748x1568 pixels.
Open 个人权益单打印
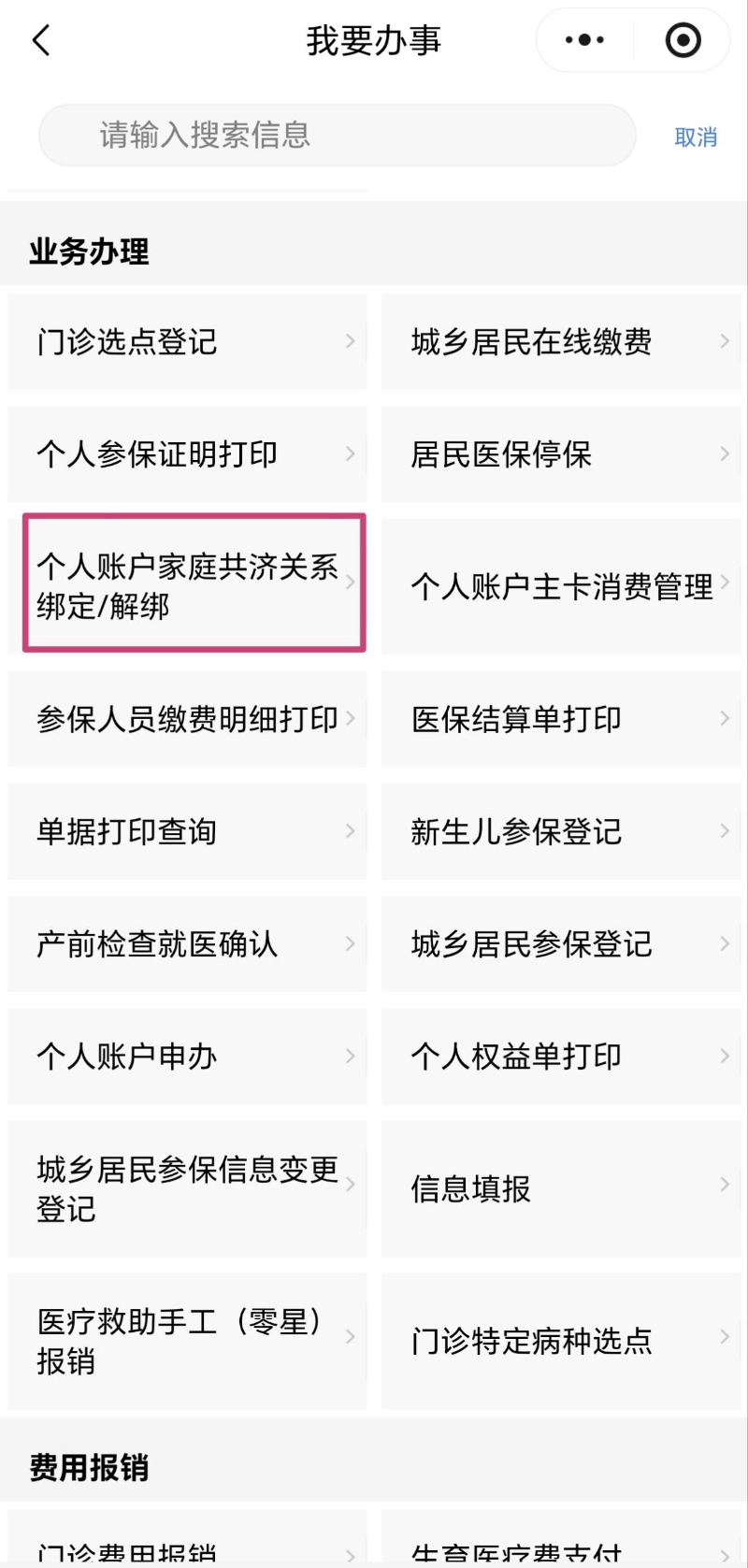pos(561,1057)
